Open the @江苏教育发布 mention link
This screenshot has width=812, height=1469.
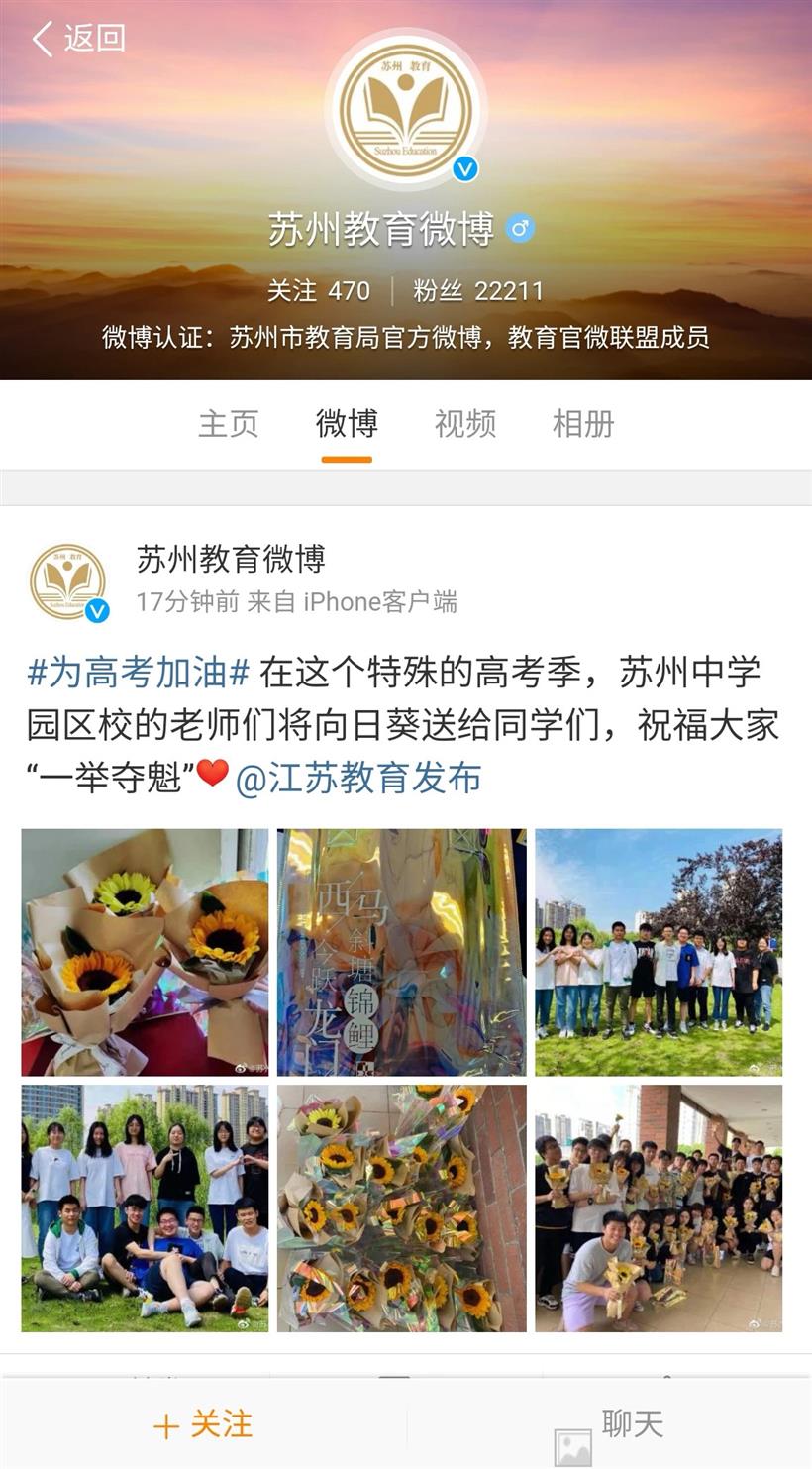pyautogui.click(x=358, y=777)
